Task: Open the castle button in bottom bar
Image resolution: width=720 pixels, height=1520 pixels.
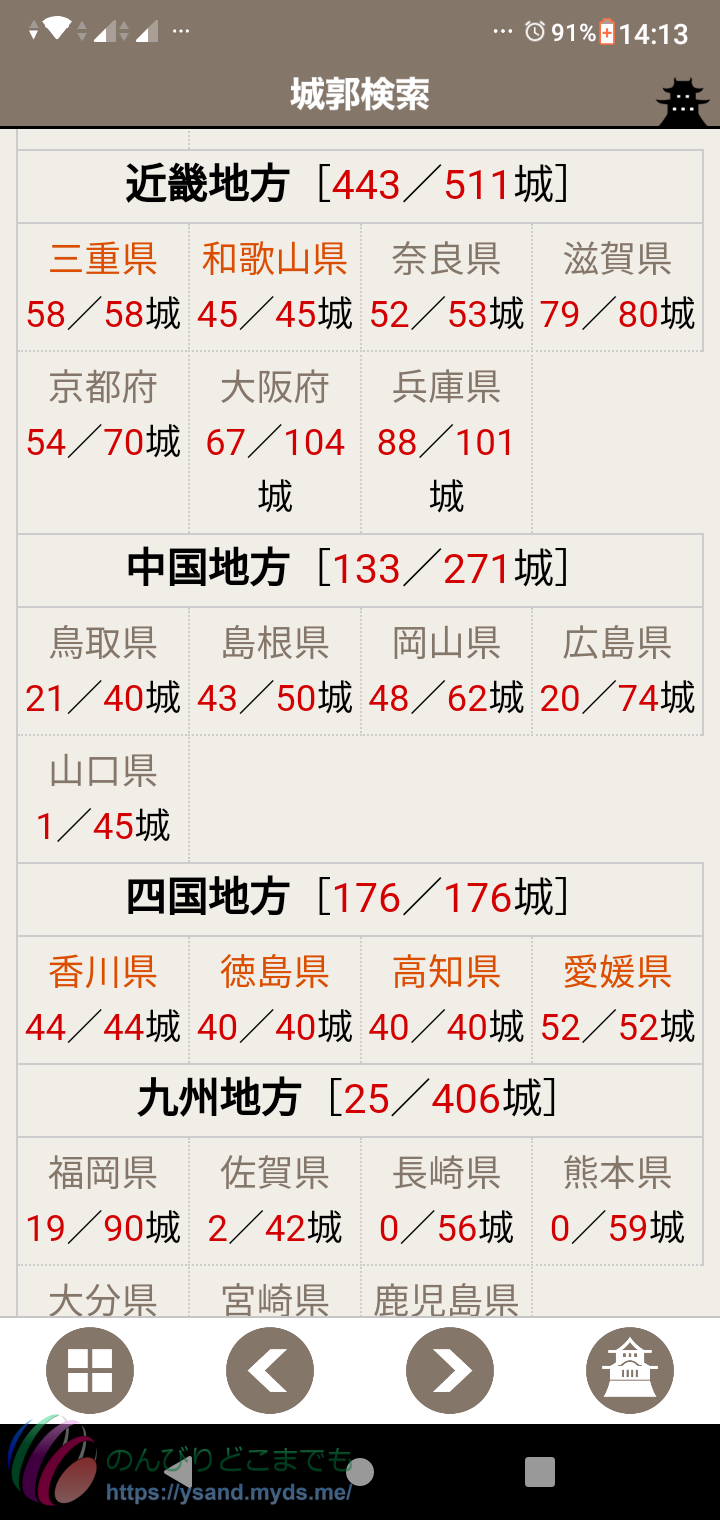Action: tap(630, 1370)
